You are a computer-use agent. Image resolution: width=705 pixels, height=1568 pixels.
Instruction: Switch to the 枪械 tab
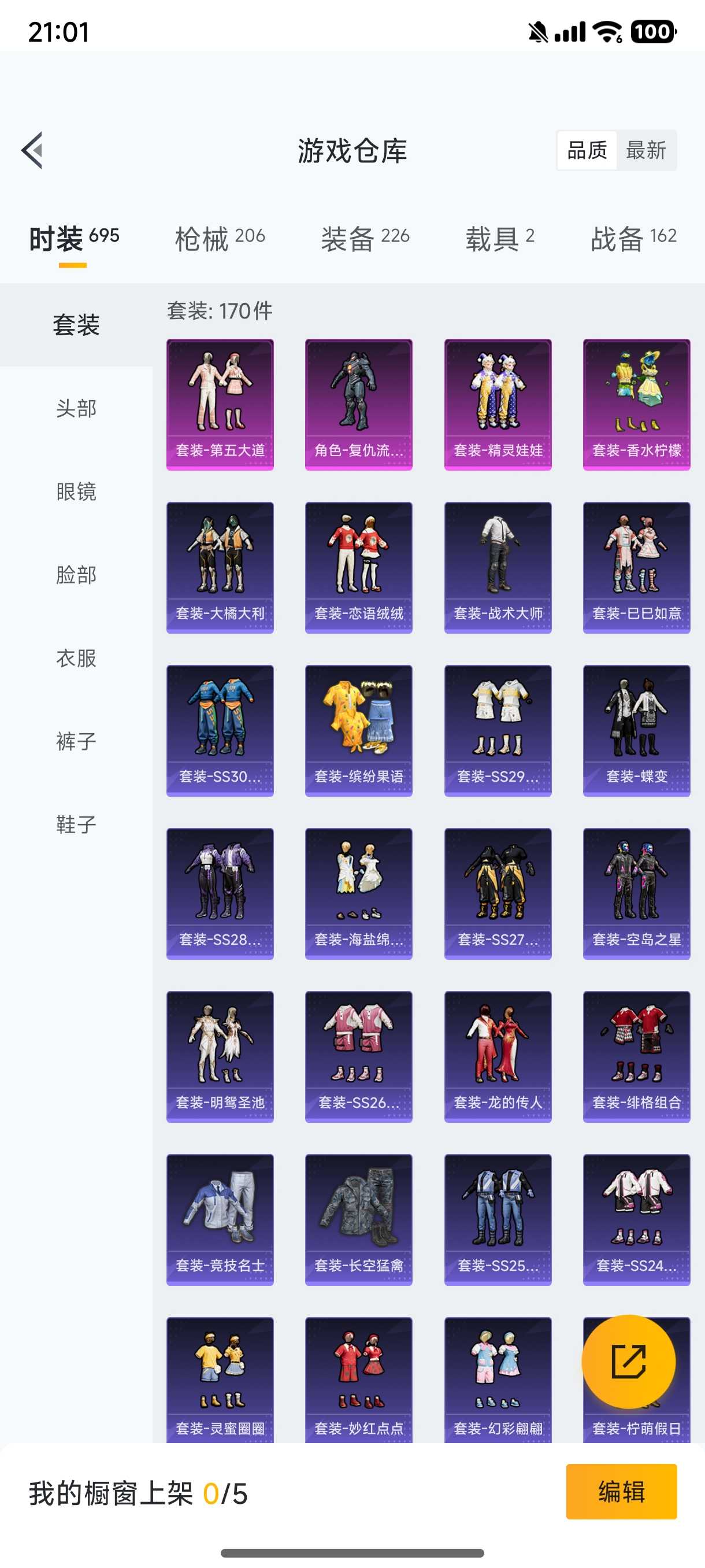tap(220, 238)
